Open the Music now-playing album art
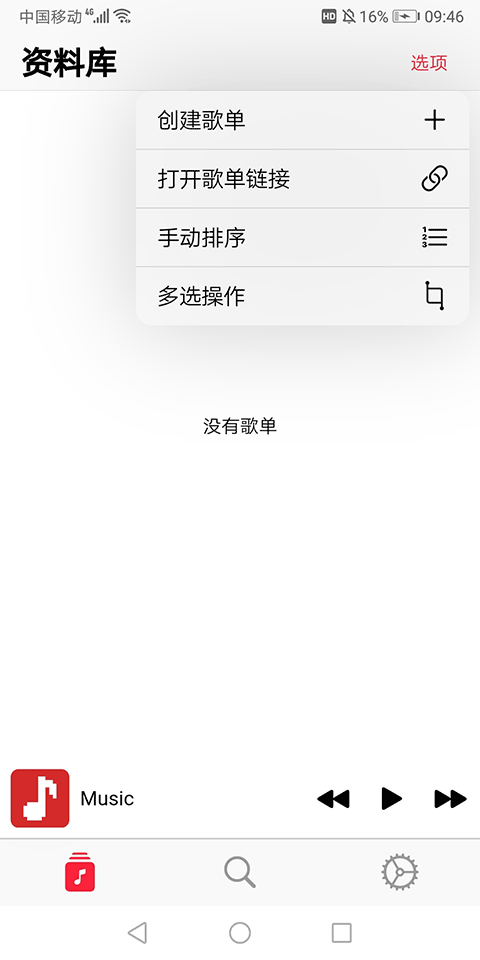Screen dimensions: 480x960 pos(40,798)
